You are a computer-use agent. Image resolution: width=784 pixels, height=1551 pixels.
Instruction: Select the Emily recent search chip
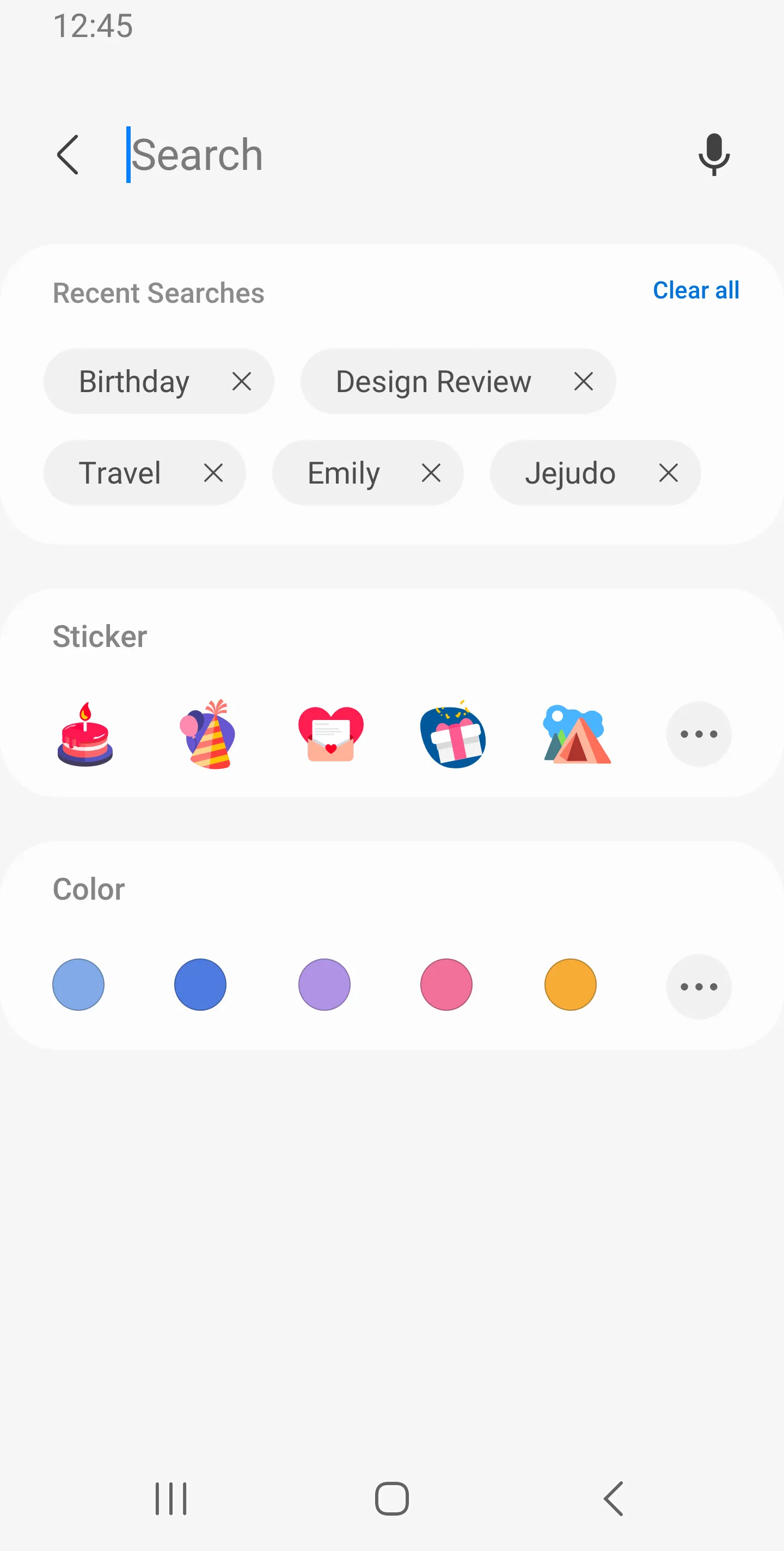tap(343, 473)
